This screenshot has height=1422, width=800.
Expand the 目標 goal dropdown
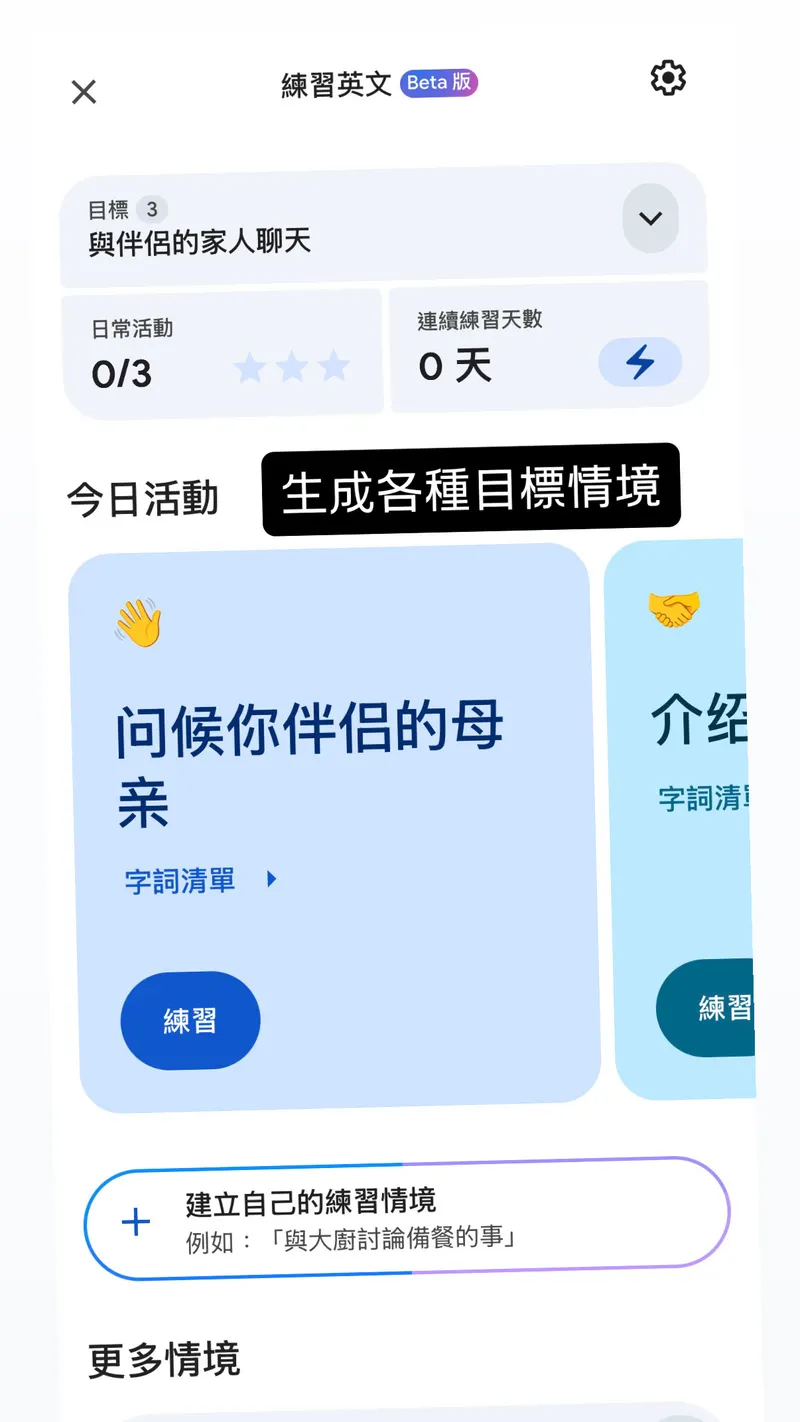tap(650, 218)
